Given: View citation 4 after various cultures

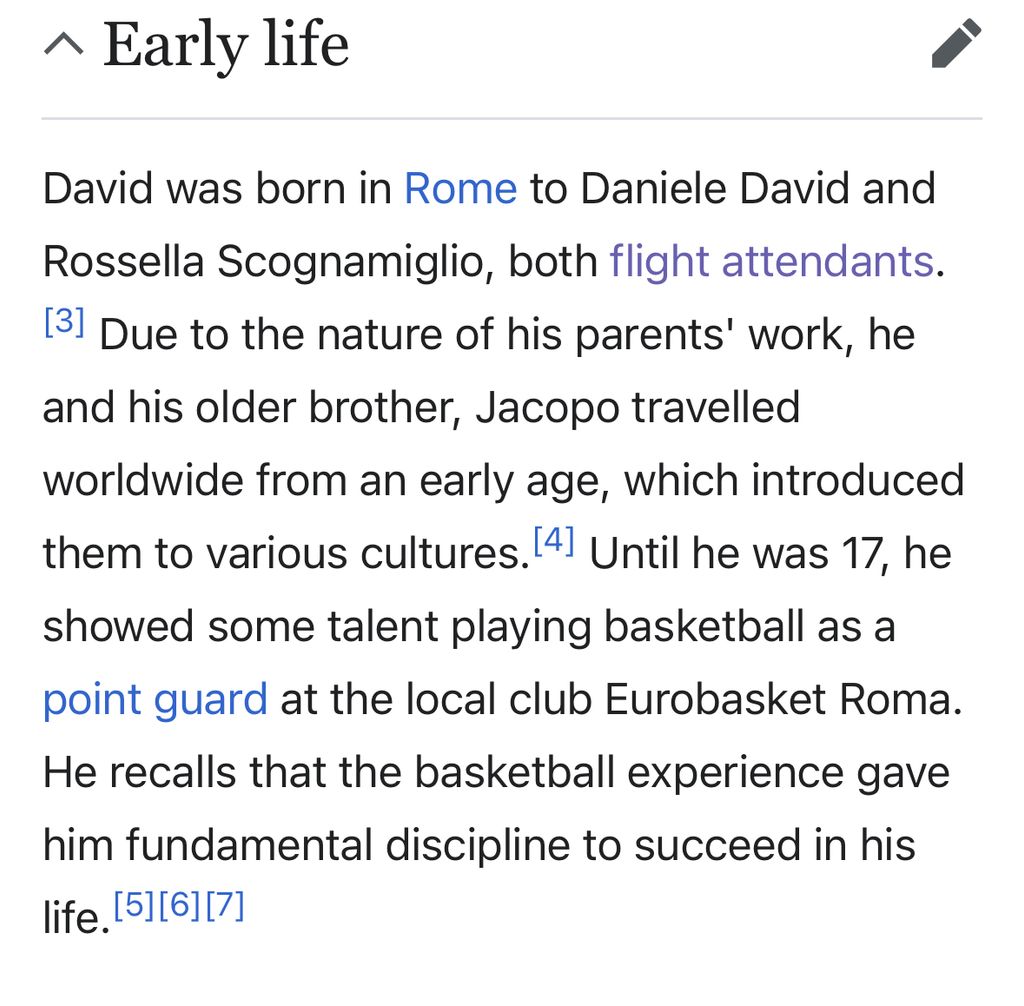Looking at the screenshot, I should click(554, 542).
